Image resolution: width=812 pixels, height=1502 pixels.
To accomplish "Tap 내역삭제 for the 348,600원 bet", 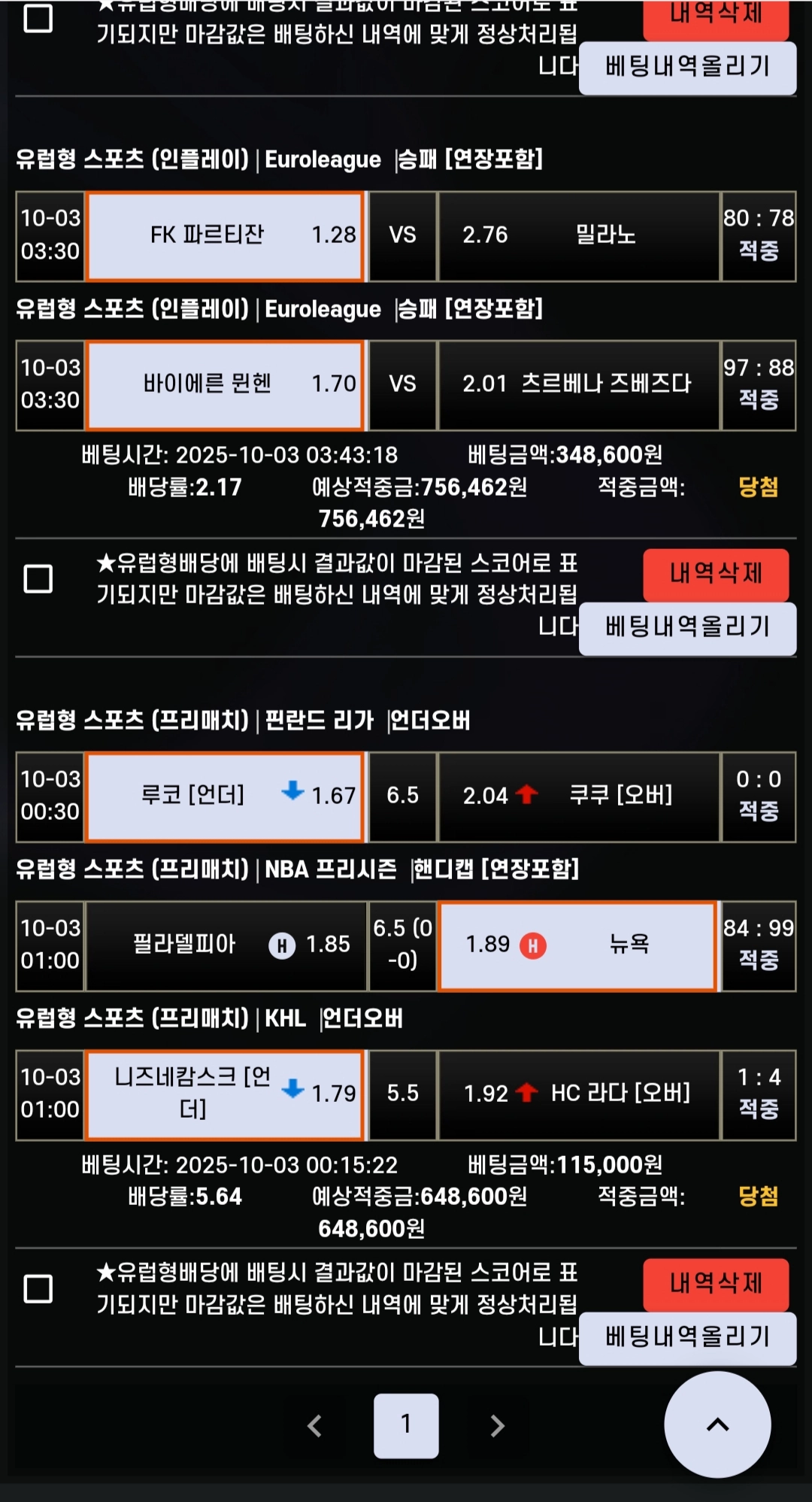I will (715, 573).
